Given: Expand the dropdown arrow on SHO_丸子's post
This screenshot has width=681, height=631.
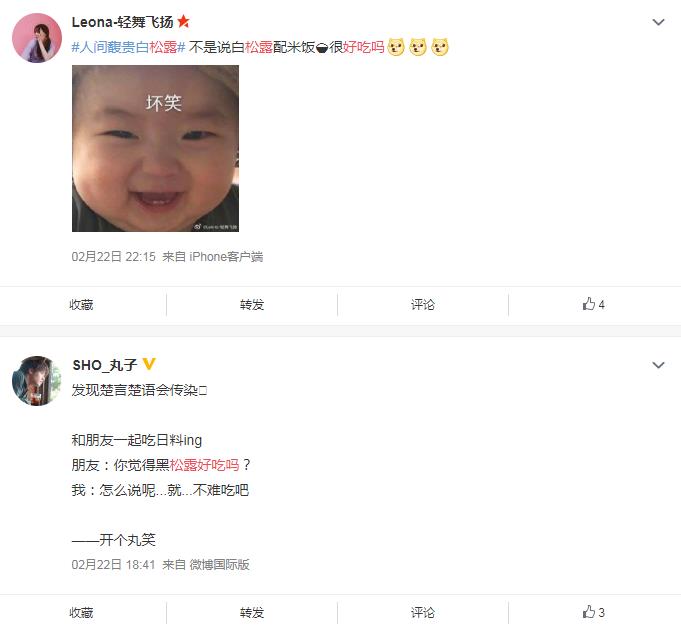Looking at the screenshot, I should (x=658, y=366).
